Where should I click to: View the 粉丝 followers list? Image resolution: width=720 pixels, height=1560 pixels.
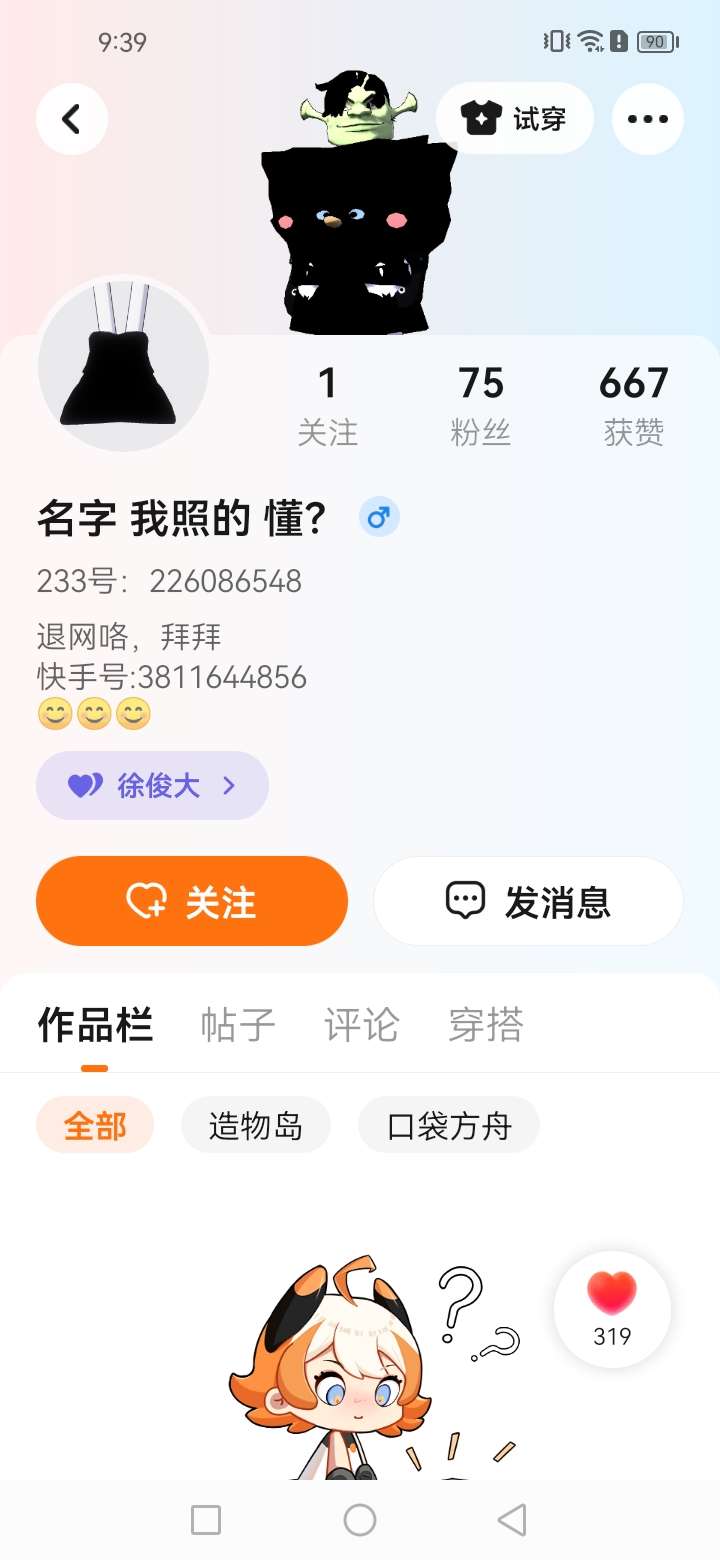click(480, 404)
